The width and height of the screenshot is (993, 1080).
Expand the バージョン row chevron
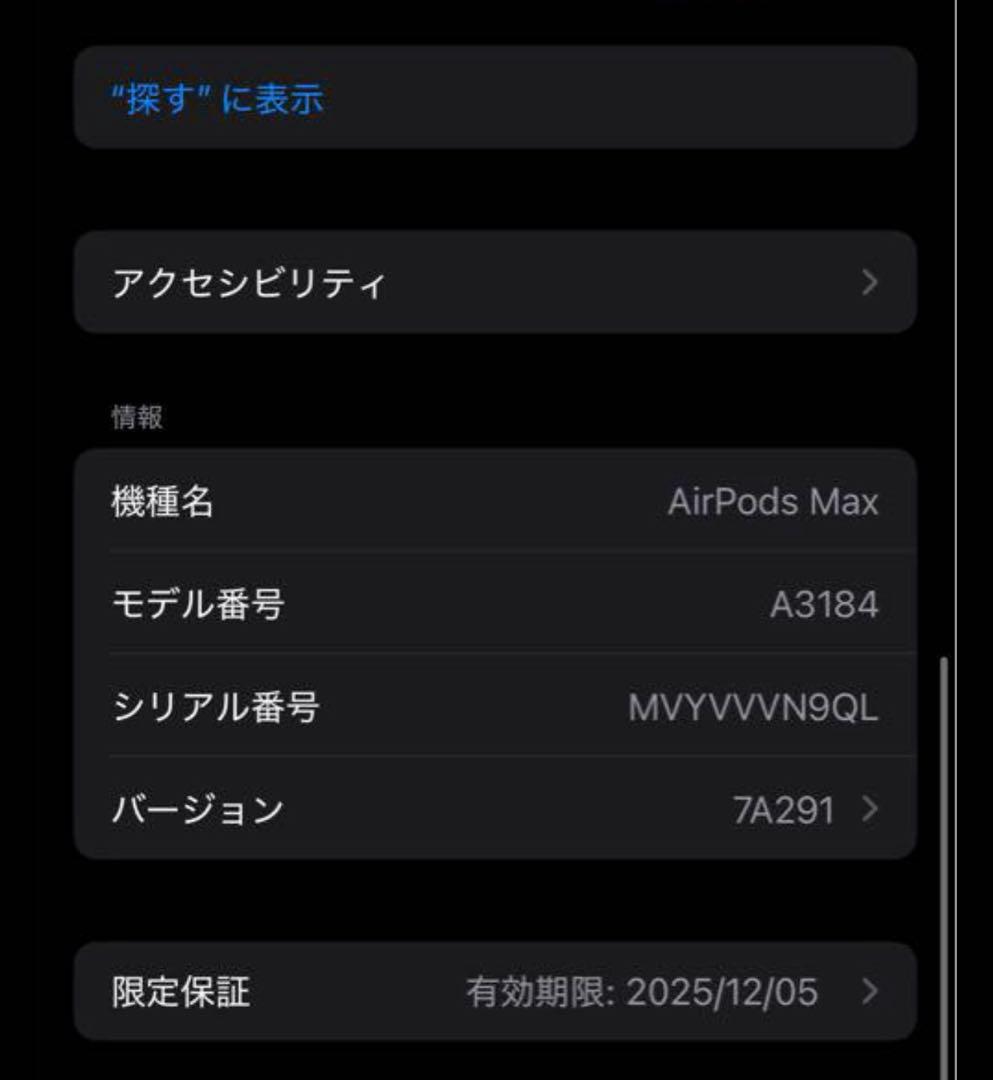(x=872, y=812)
